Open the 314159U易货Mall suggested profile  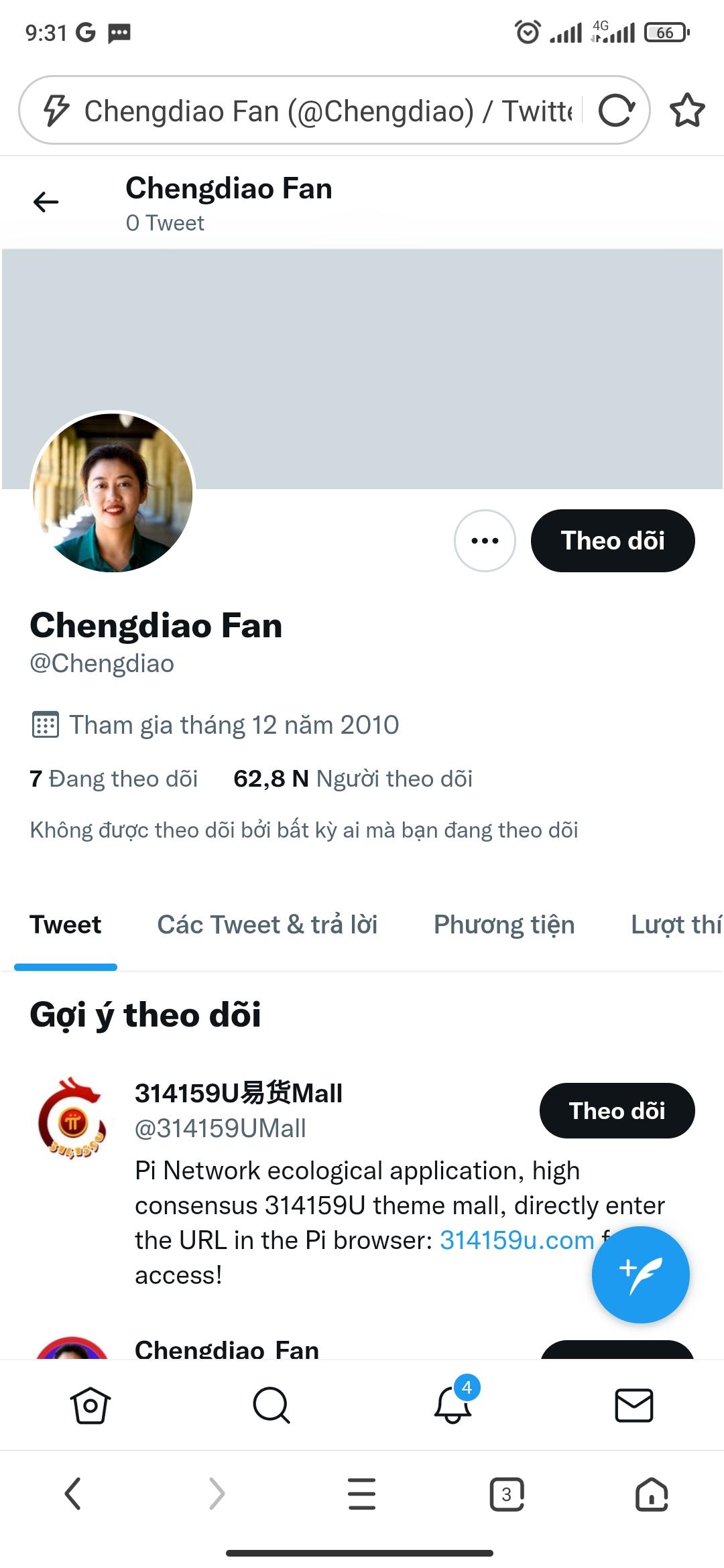click(238, 1093)
